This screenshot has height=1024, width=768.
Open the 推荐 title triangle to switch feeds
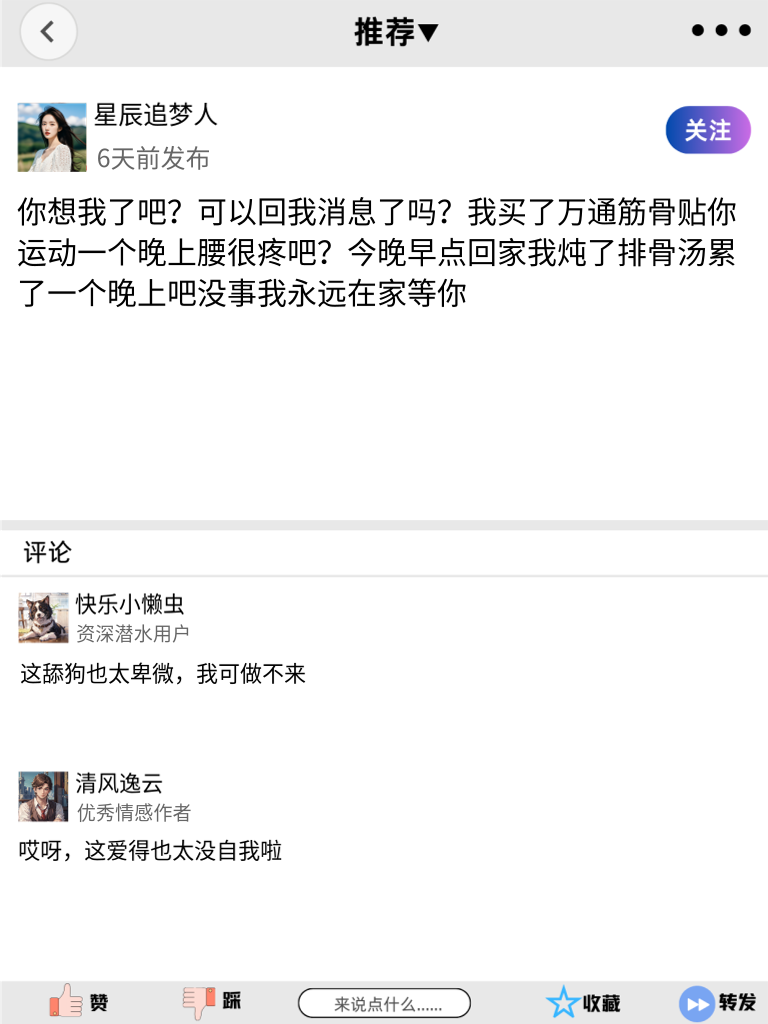coord(430,32)
